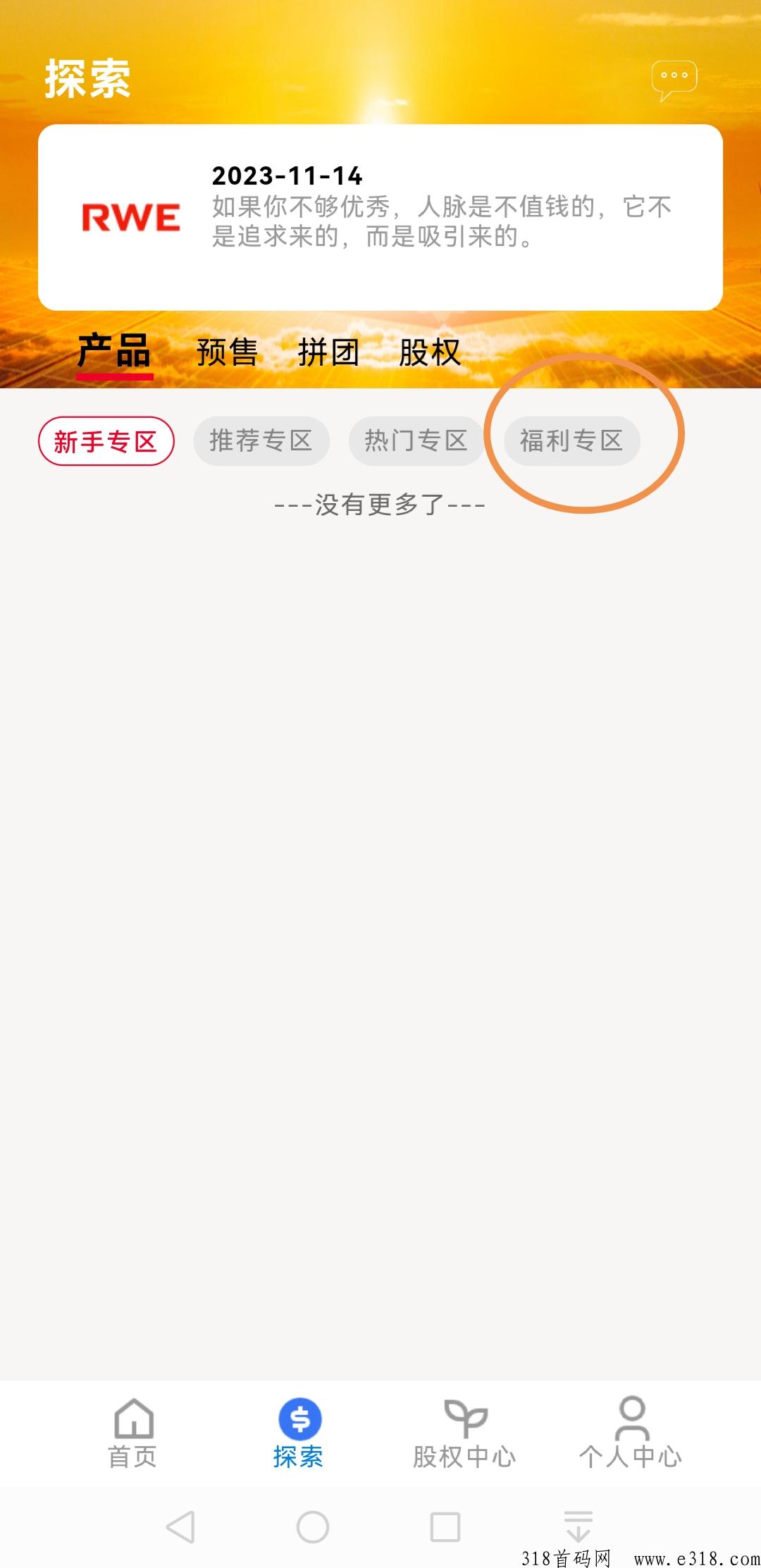The width and height of the screenshot is (761, 1568).
Task: Tap the system home button
Action: pyautogui.click(x=313, y=1527)
